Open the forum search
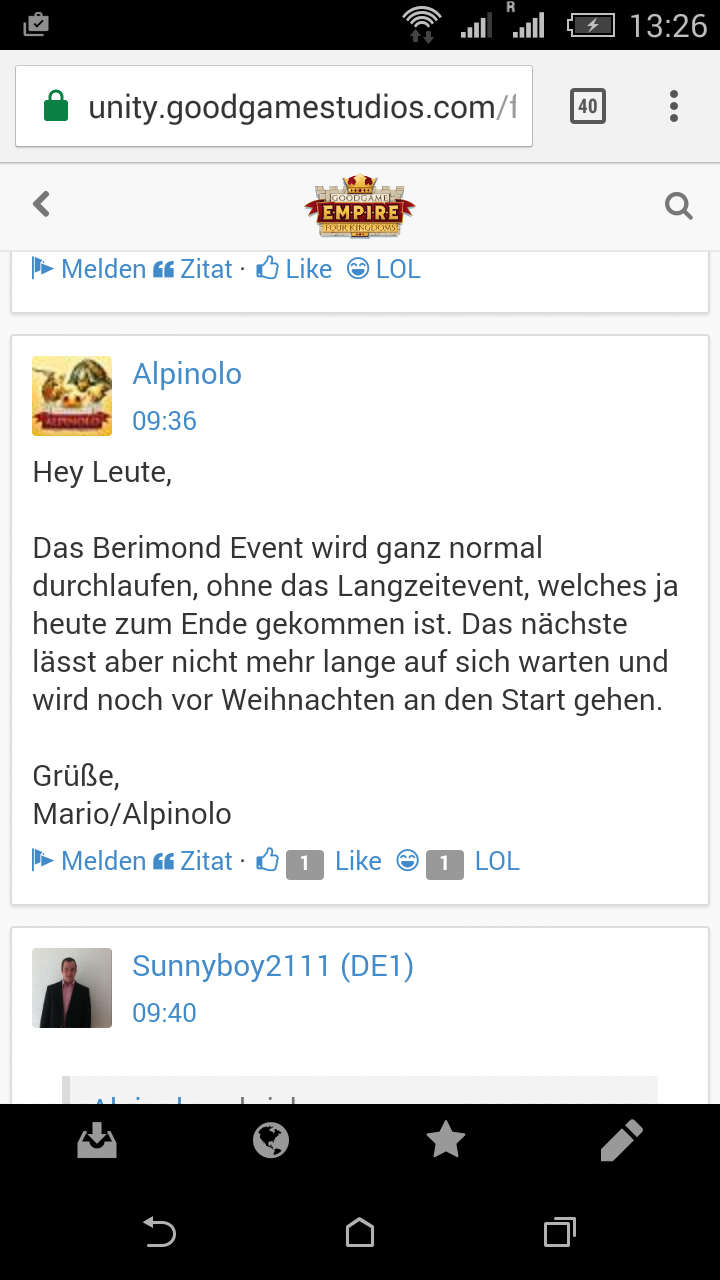 679,206
